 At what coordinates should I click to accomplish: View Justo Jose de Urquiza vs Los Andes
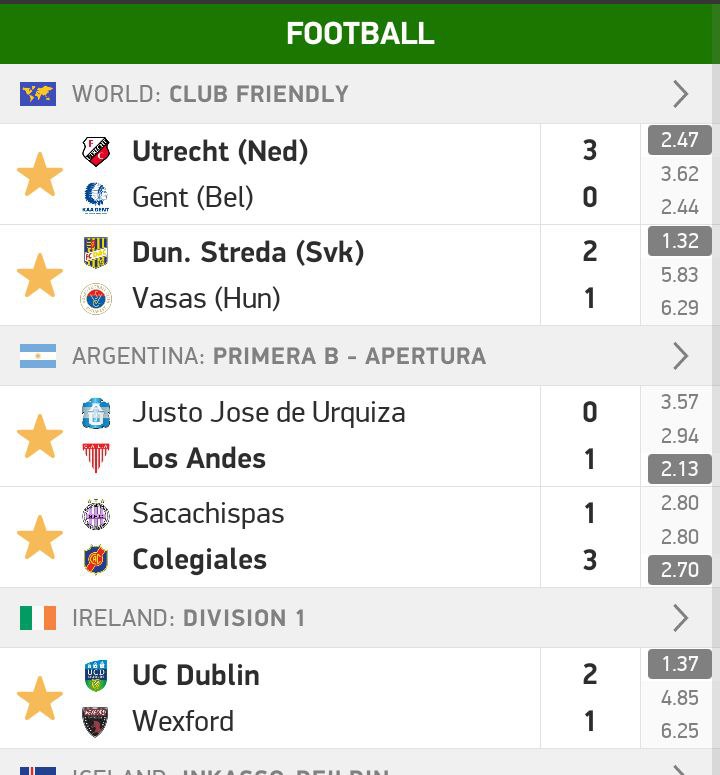(x=300, y=436)
